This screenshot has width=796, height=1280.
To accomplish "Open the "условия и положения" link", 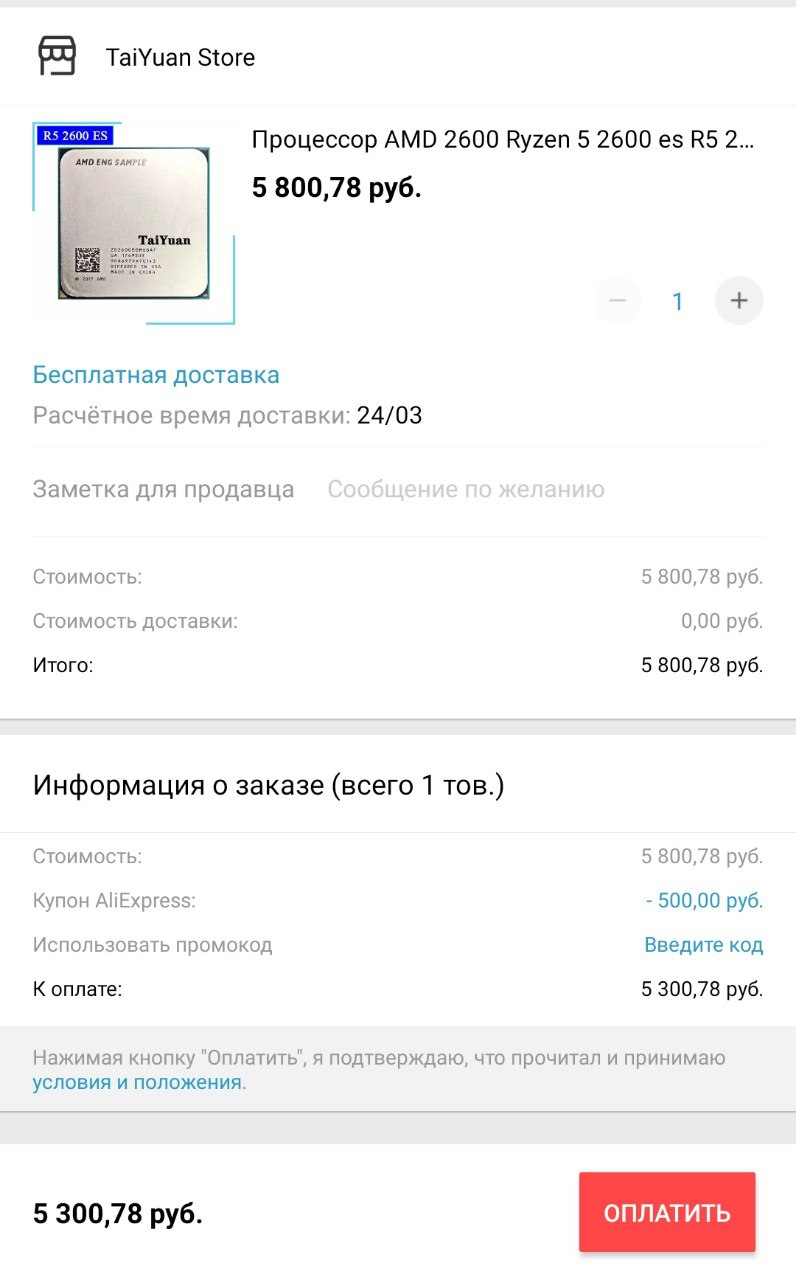I will 137,1082.
